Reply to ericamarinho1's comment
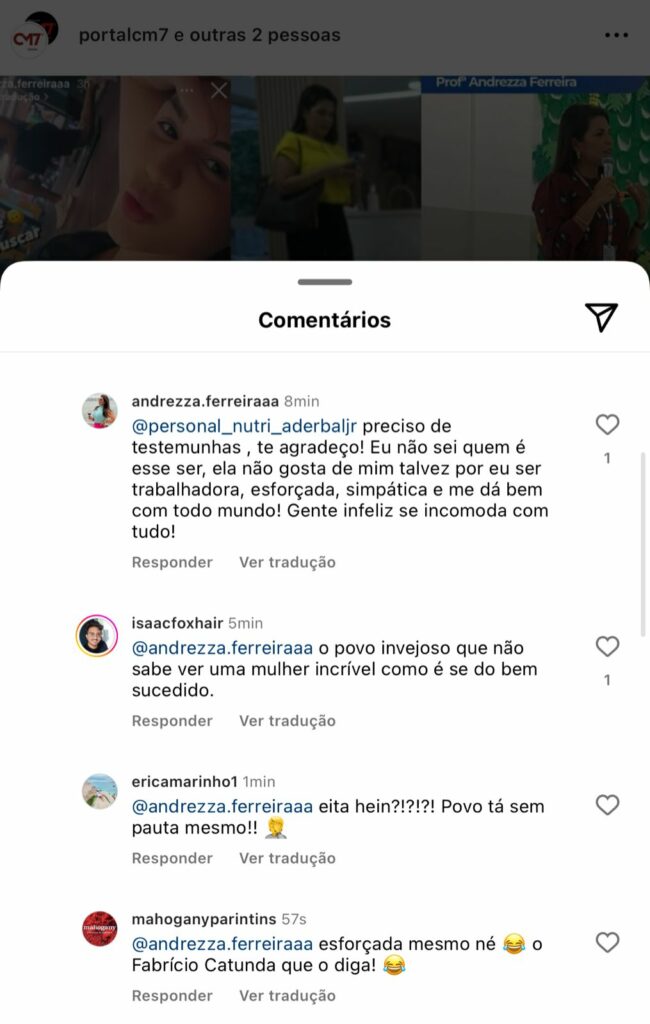This screenshot has width=650, height=1024. click(x=172, y=858)
